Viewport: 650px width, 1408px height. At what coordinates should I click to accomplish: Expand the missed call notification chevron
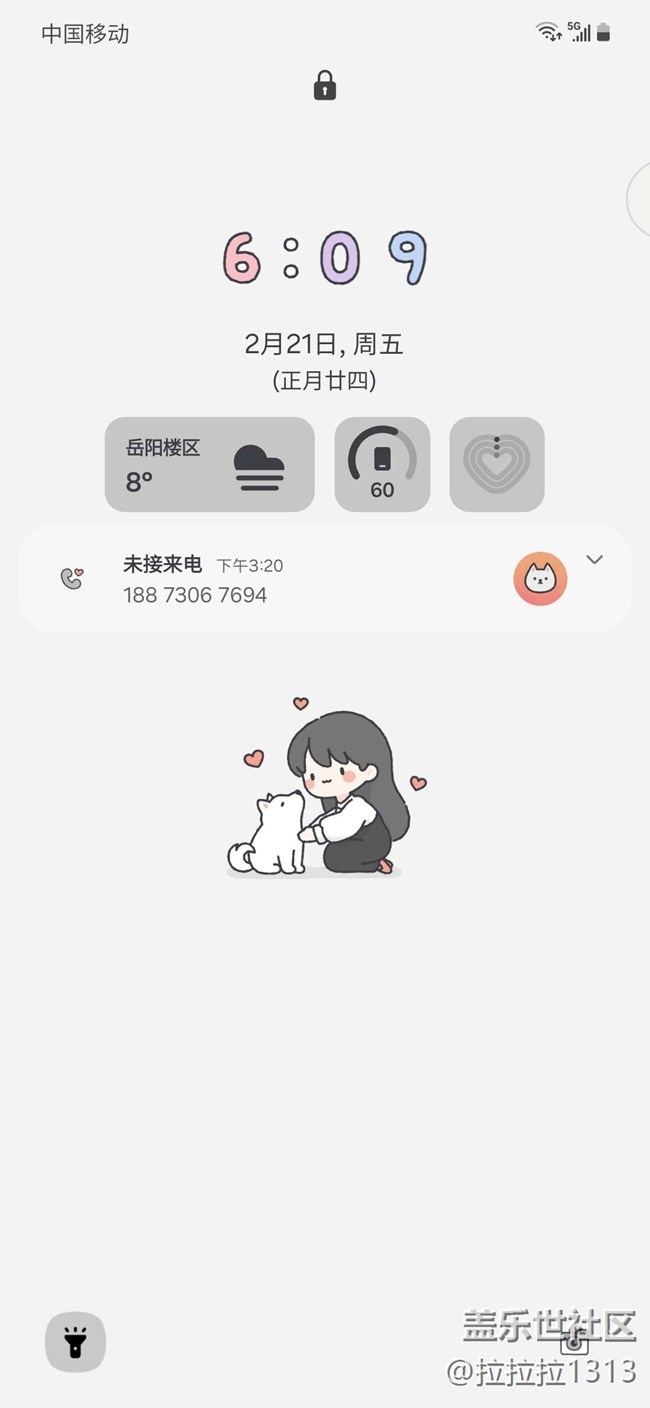point(594,559)
